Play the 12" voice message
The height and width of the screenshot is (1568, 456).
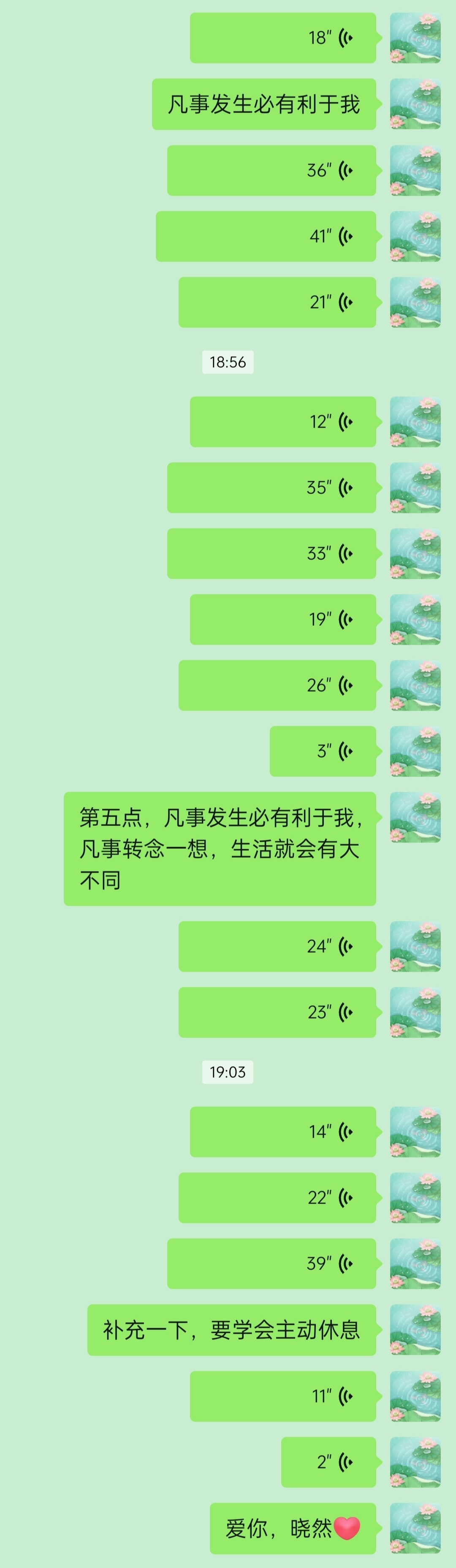point(282,422)
